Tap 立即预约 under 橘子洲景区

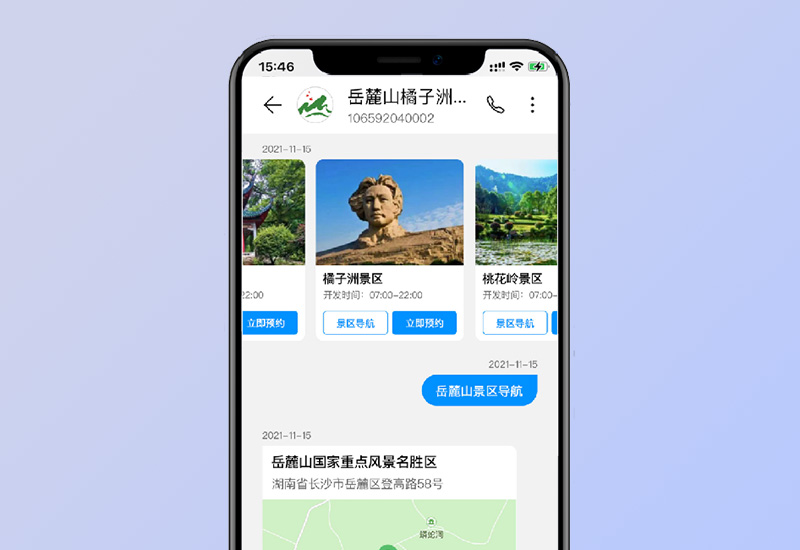click(424, 323)
